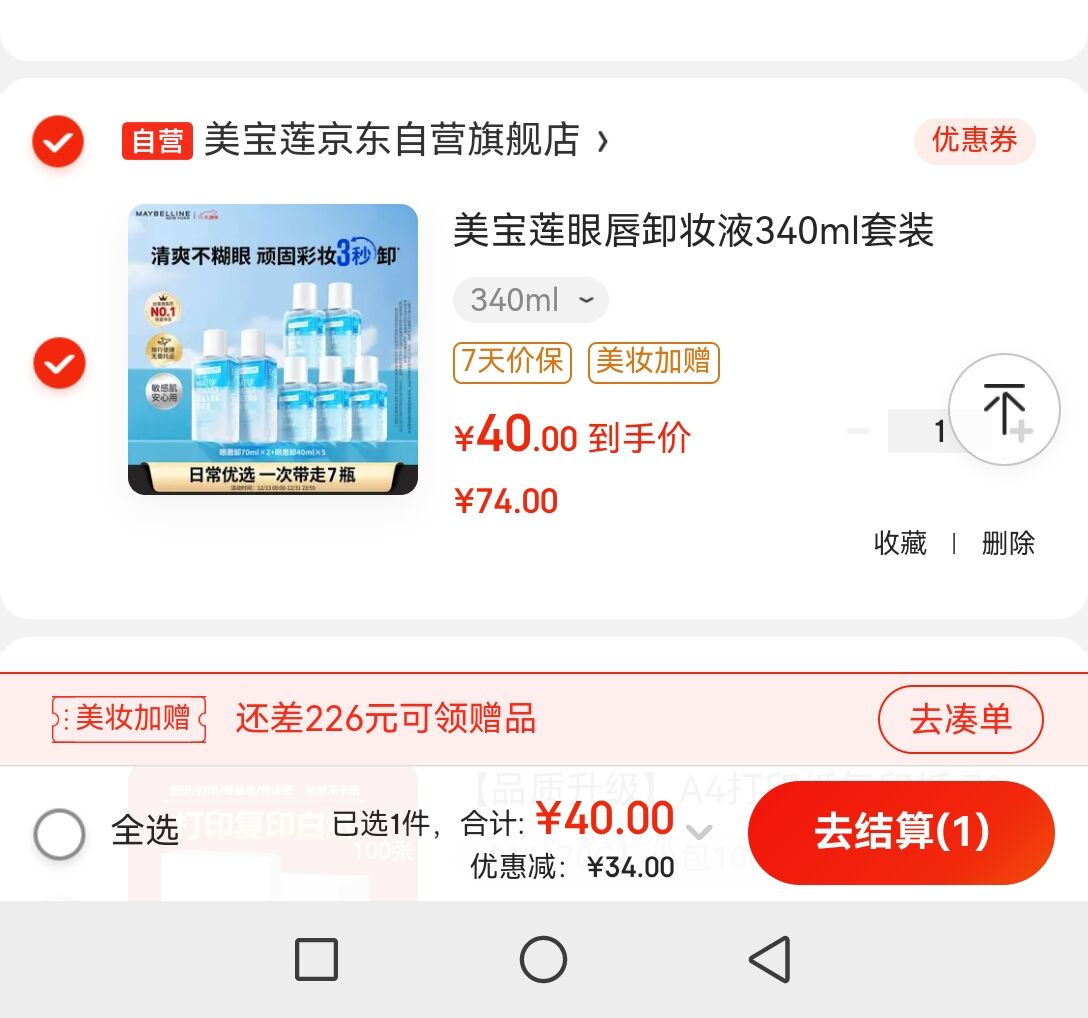
Task: Tap the 优惠券 coupon button
Action: point(974,141)
